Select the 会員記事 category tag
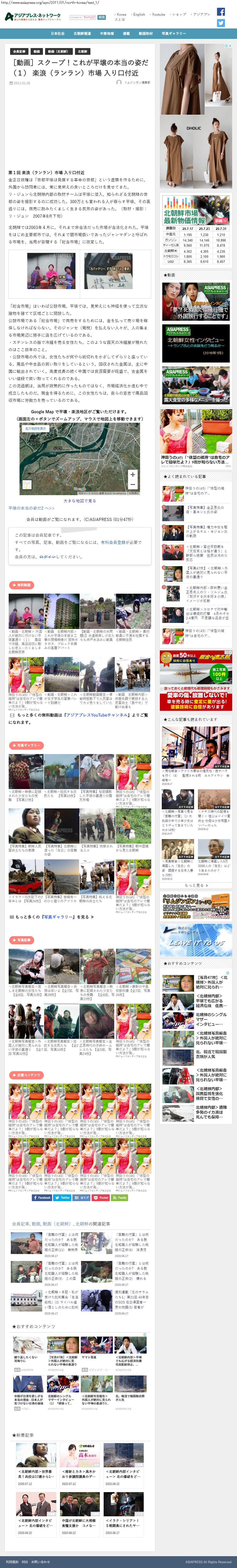This screenshot has width=237, height=1568. pos(19,52)
